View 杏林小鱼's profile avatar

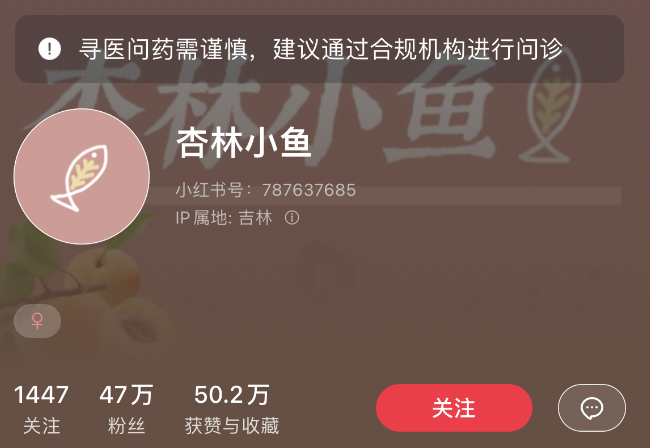coord(81,177)
